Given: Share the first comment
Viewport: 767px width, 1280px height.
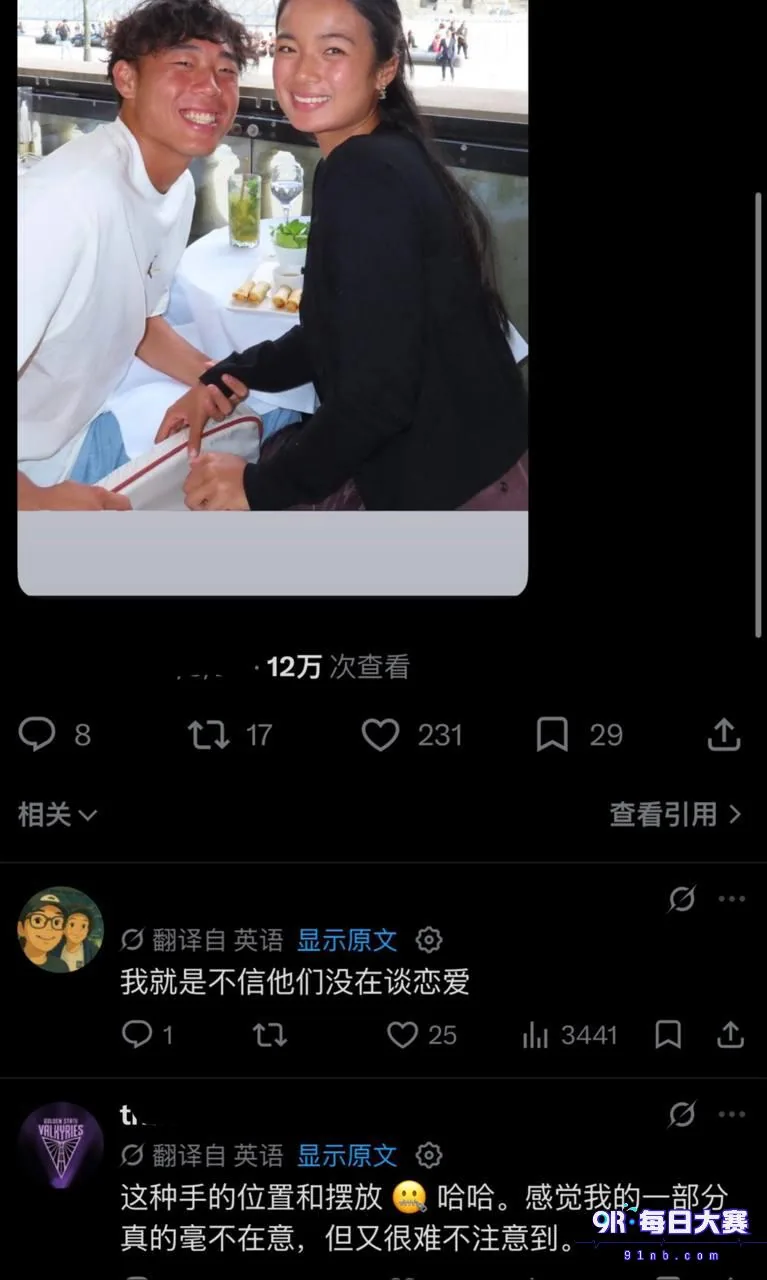Looking at the screenshot, I should [732, 1035].
